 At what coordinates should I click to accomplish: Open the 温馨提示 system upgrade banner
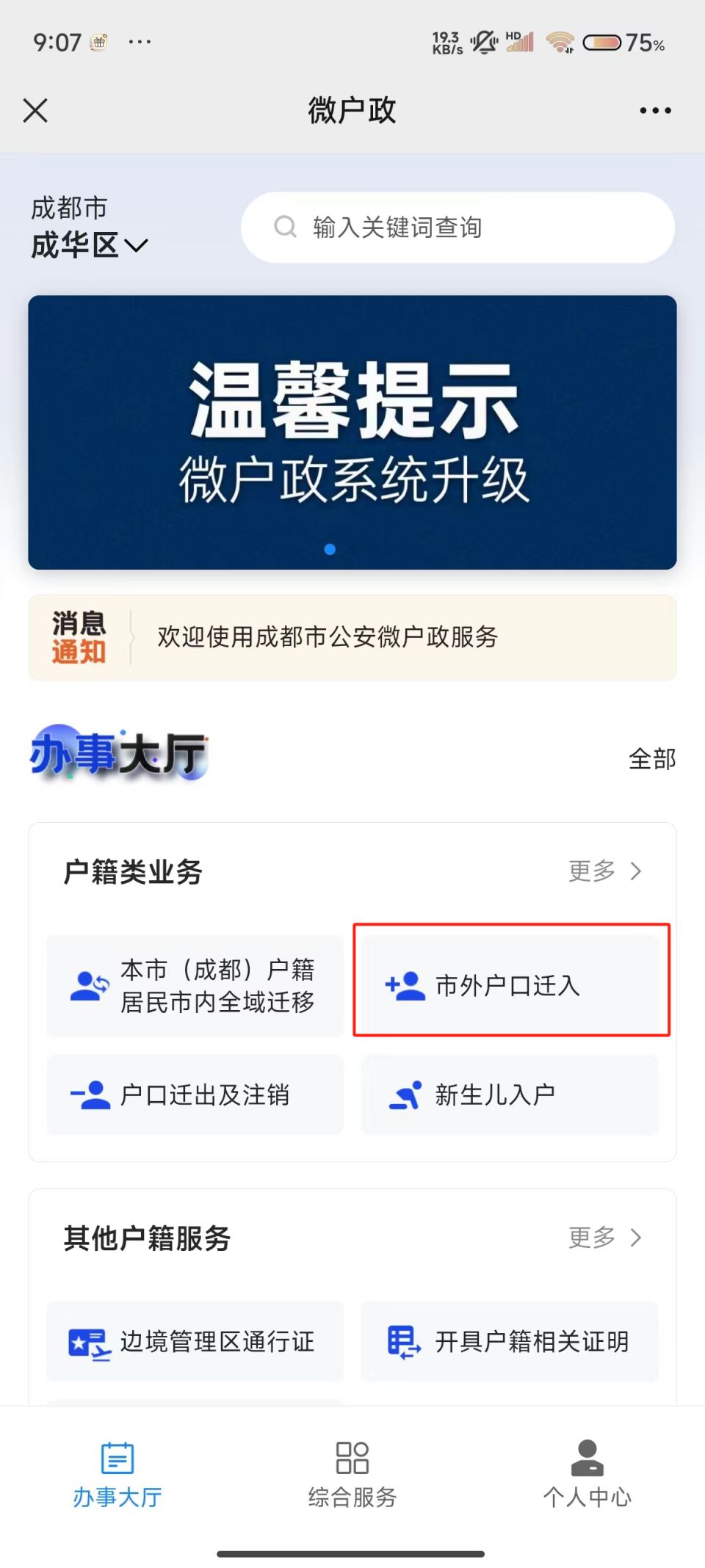352,432
